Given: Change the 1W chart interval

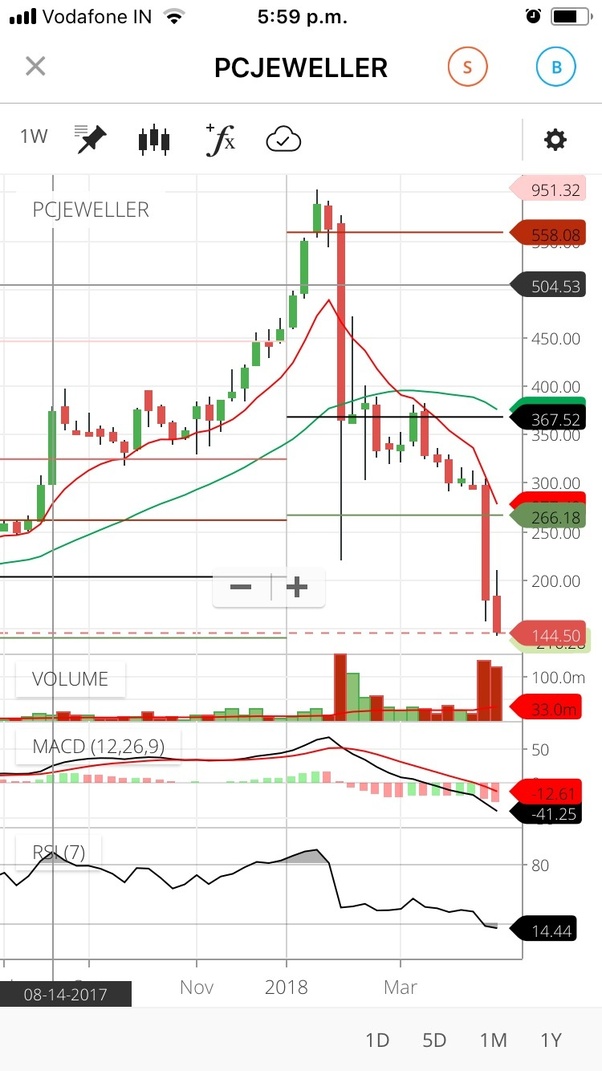Looking at the screenshot, I should [34, 138].
